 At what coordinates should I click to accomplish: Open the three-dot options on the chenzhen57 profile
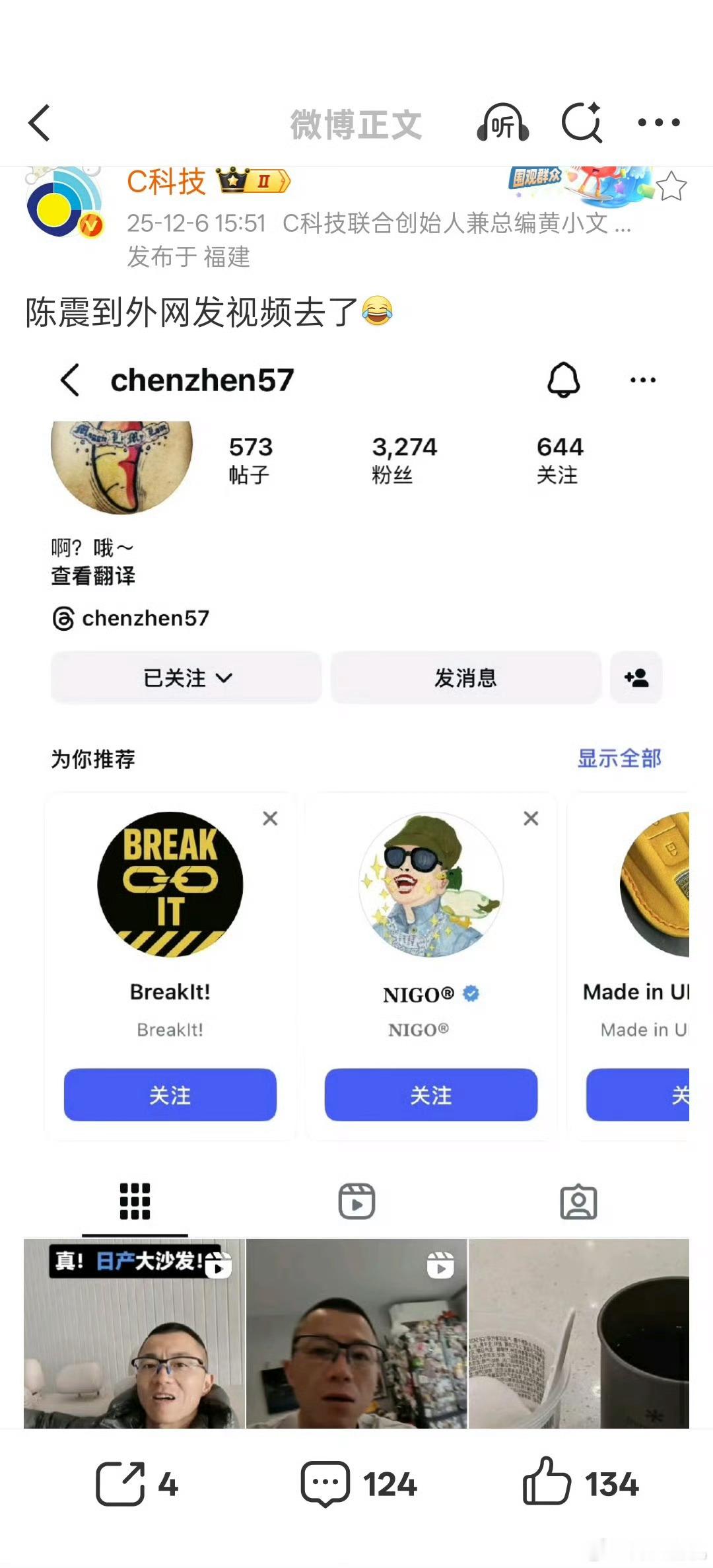[641, 379]
